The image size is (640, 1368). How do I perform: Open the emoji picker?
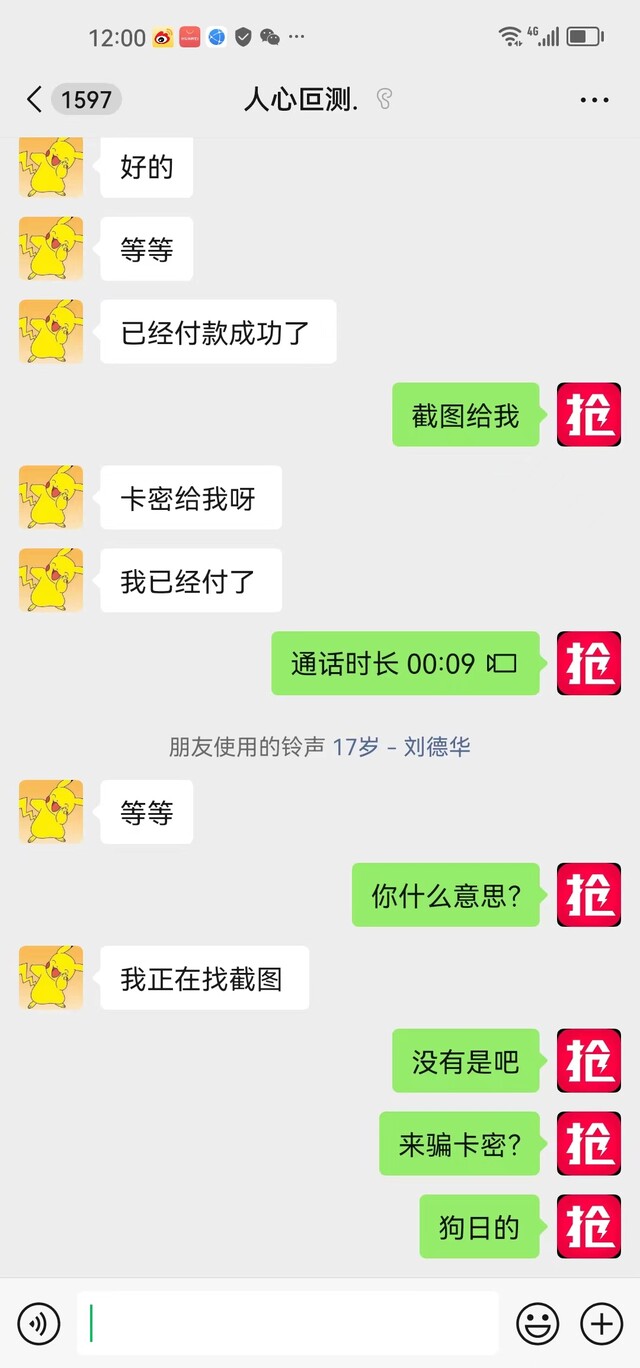click(538, 1324)
